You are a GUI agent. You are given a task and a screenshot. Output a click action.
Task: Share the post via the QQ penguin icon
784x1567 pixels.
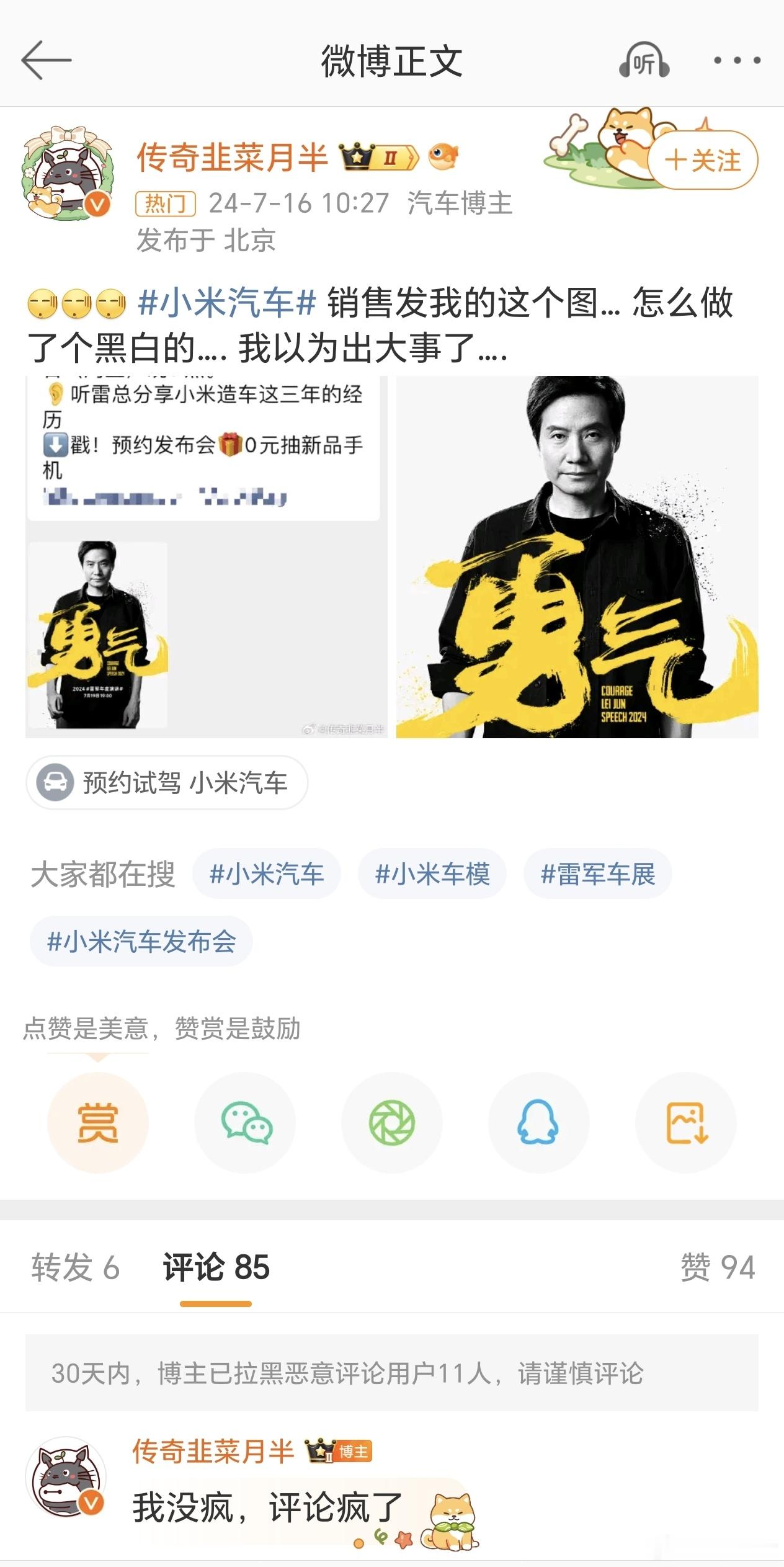539,1123
